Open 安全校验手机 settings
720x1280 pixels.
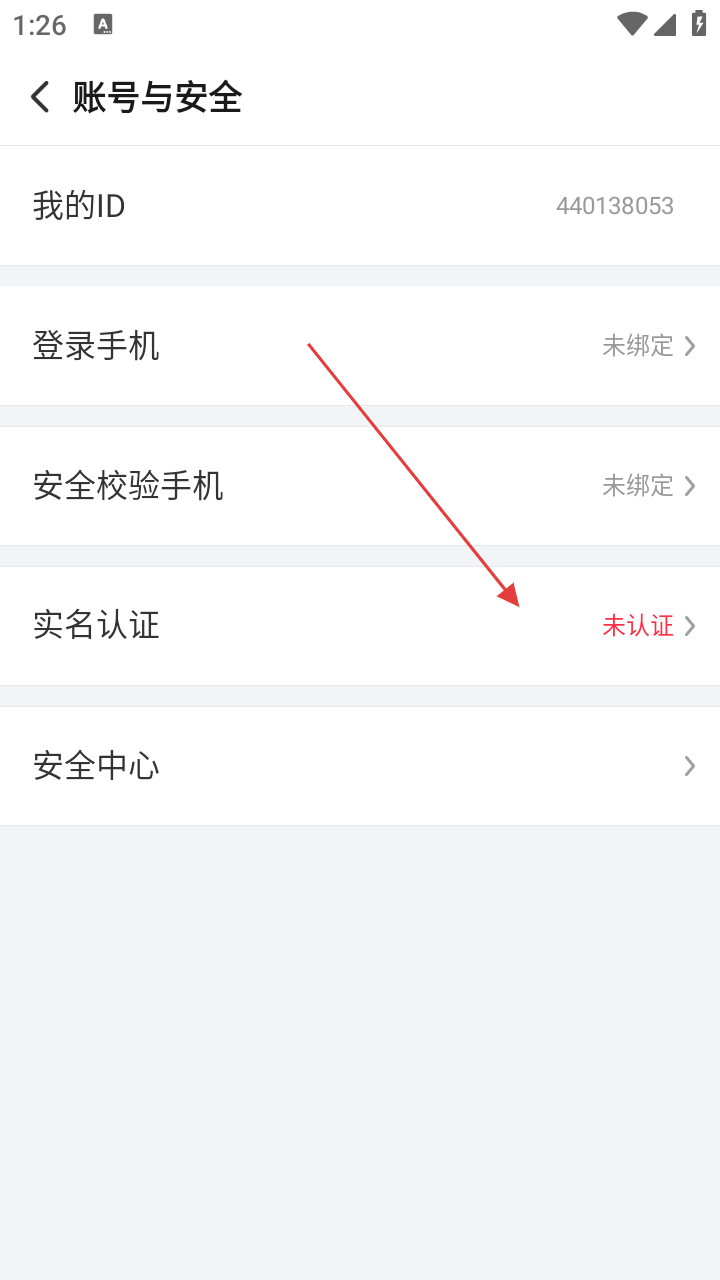[x=360, y=486]
